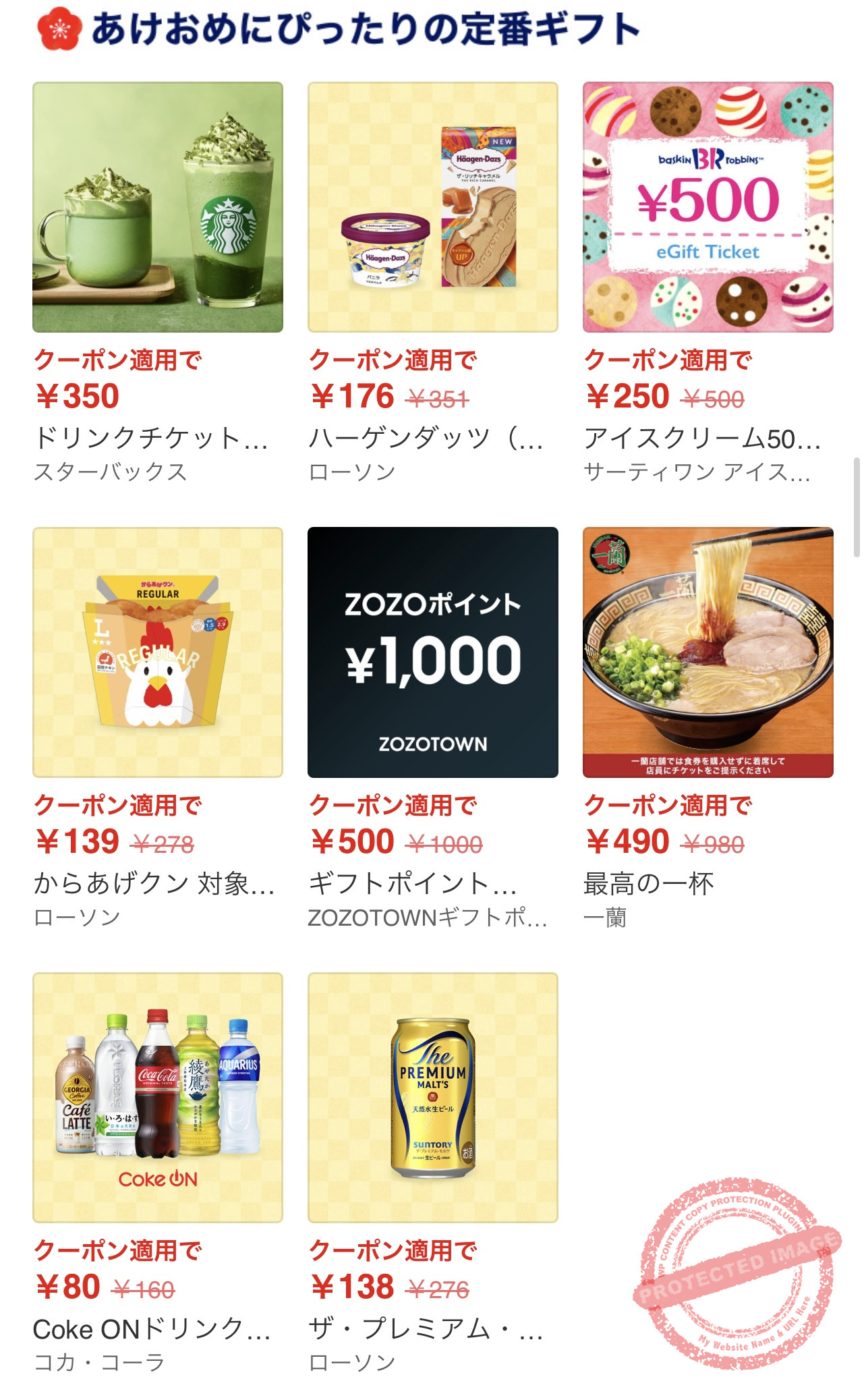
Task: Click the plum blossom icon beside the heading
Action: click(x=59, y=27)
